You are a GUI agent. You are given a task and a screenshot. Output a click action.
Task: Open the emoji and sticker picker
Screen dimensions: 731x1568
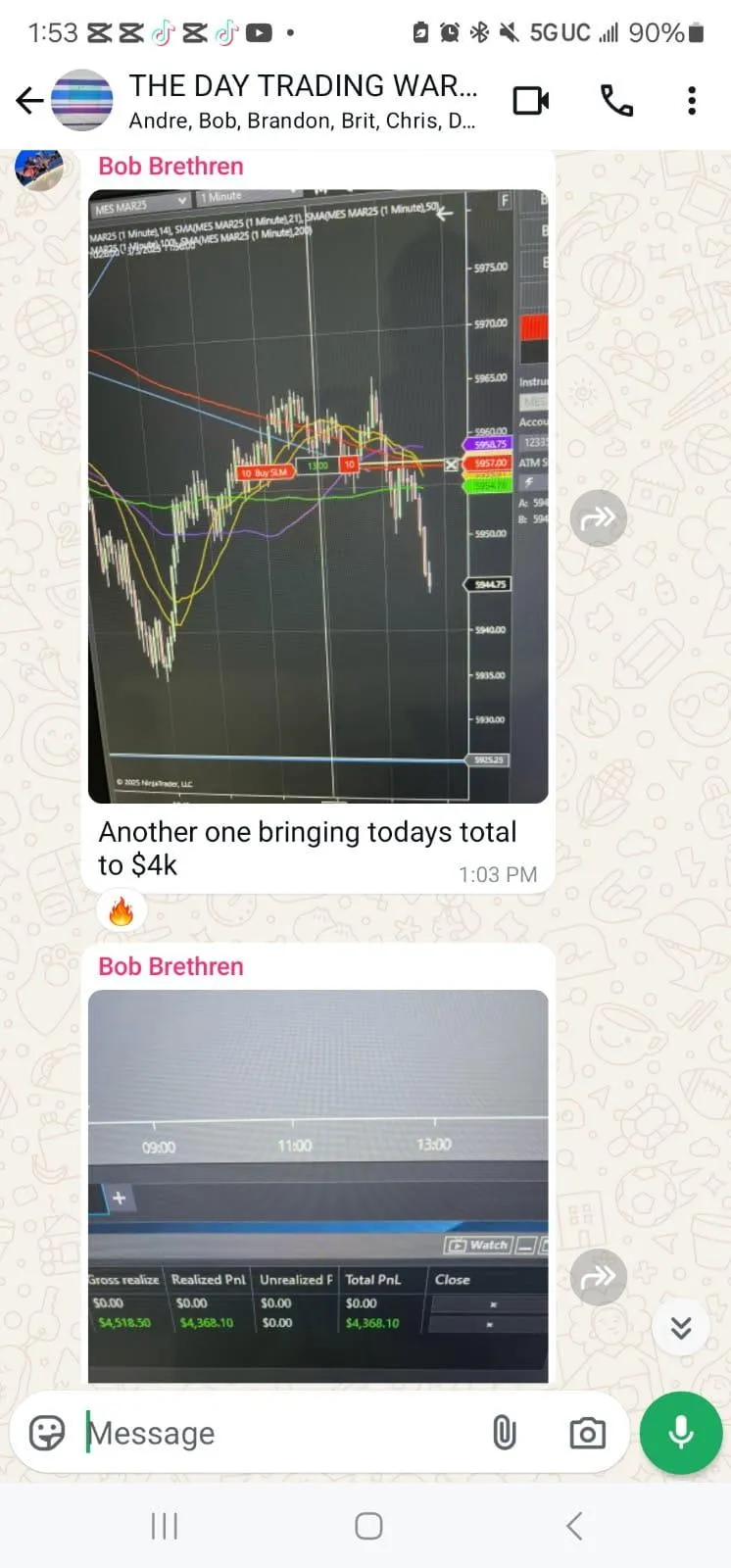click(47, 1433)
